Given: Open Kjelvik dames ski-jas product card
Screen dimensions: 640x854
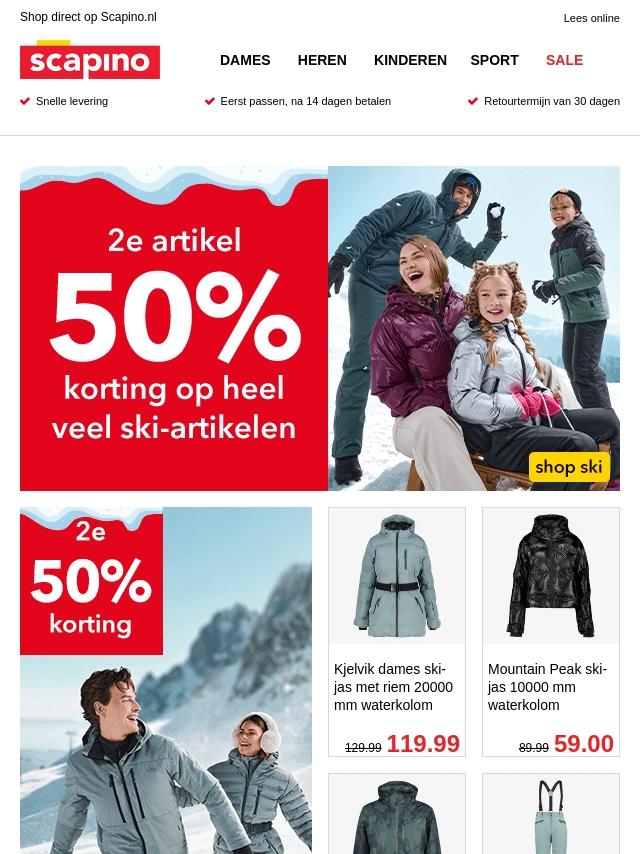Looking at the screenshot, I should (397, 632).
